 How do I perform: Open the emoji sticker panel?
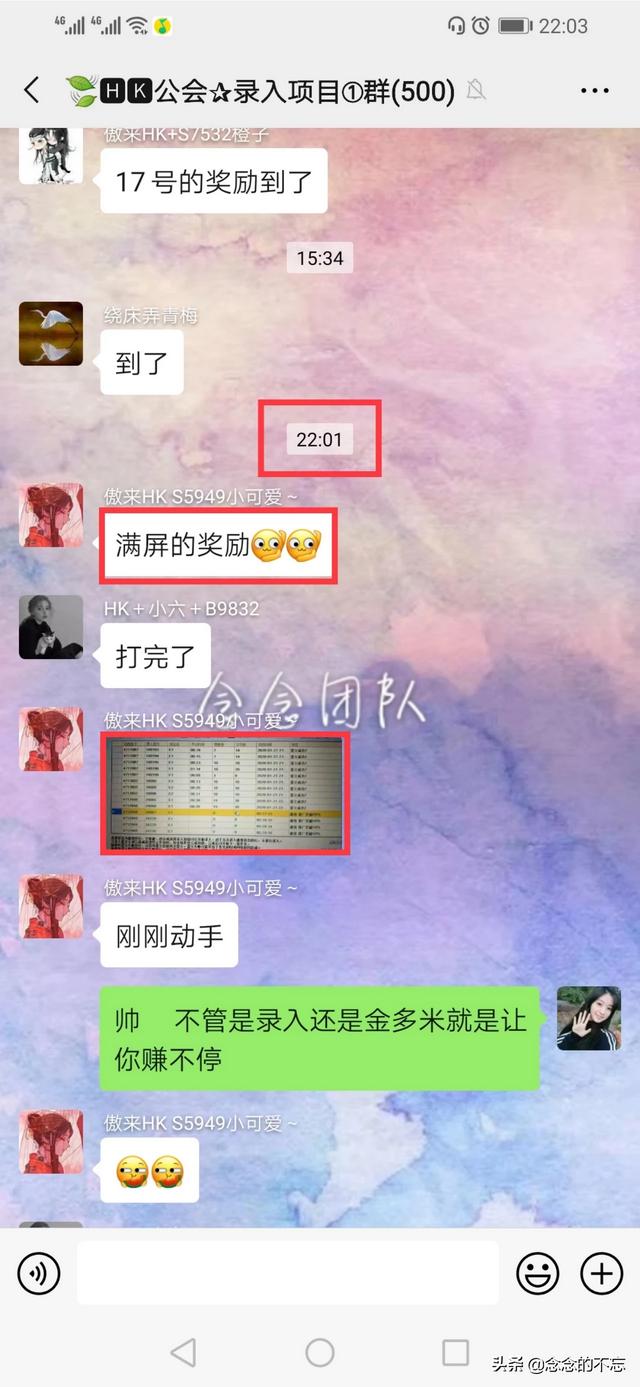[x=537, y=1273]
